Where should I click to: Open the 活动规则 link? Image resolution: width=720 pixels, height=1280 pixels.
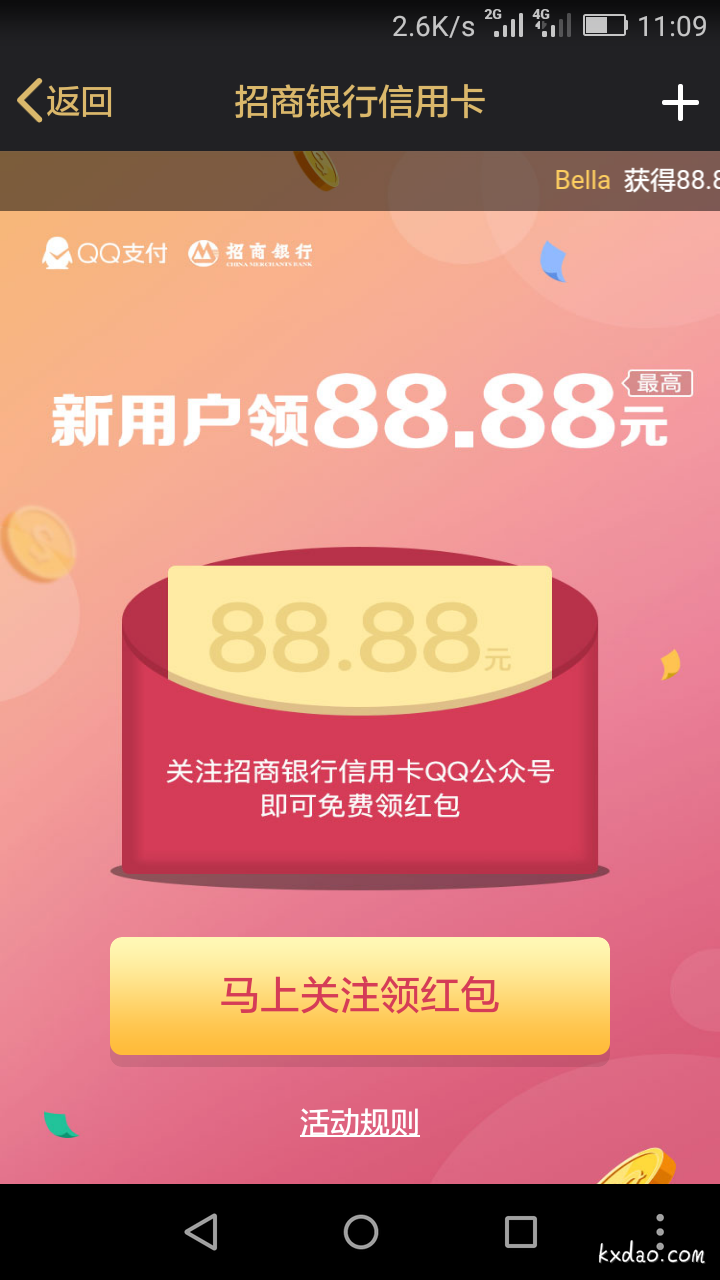click(x=360, y=1122)
